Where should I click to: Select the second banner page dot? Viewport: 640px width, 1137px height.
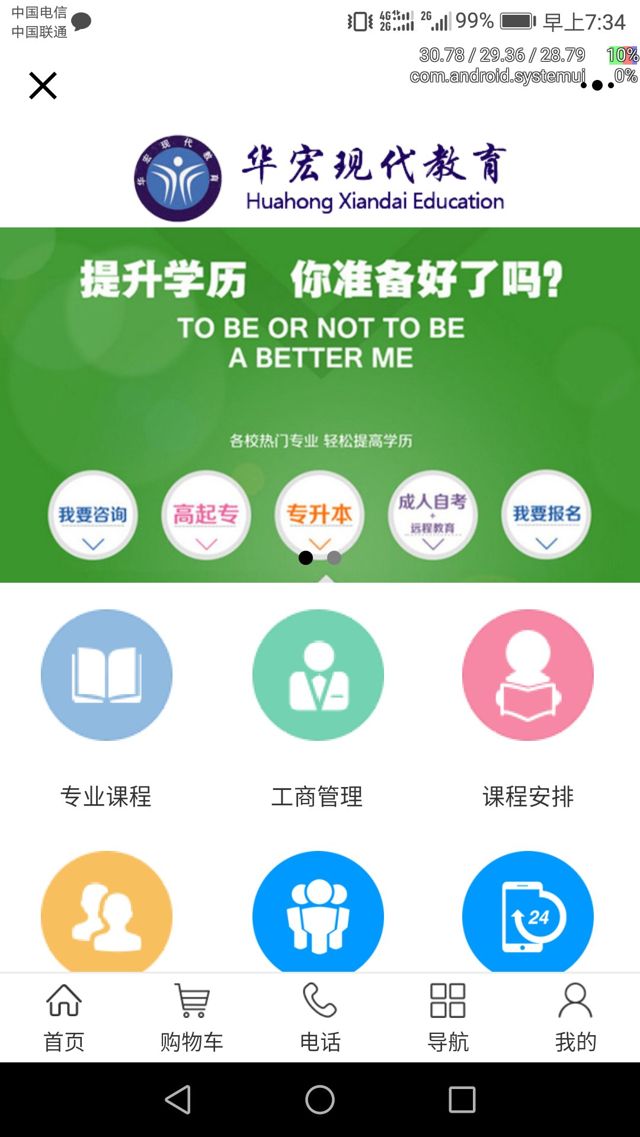coord(334,558)
